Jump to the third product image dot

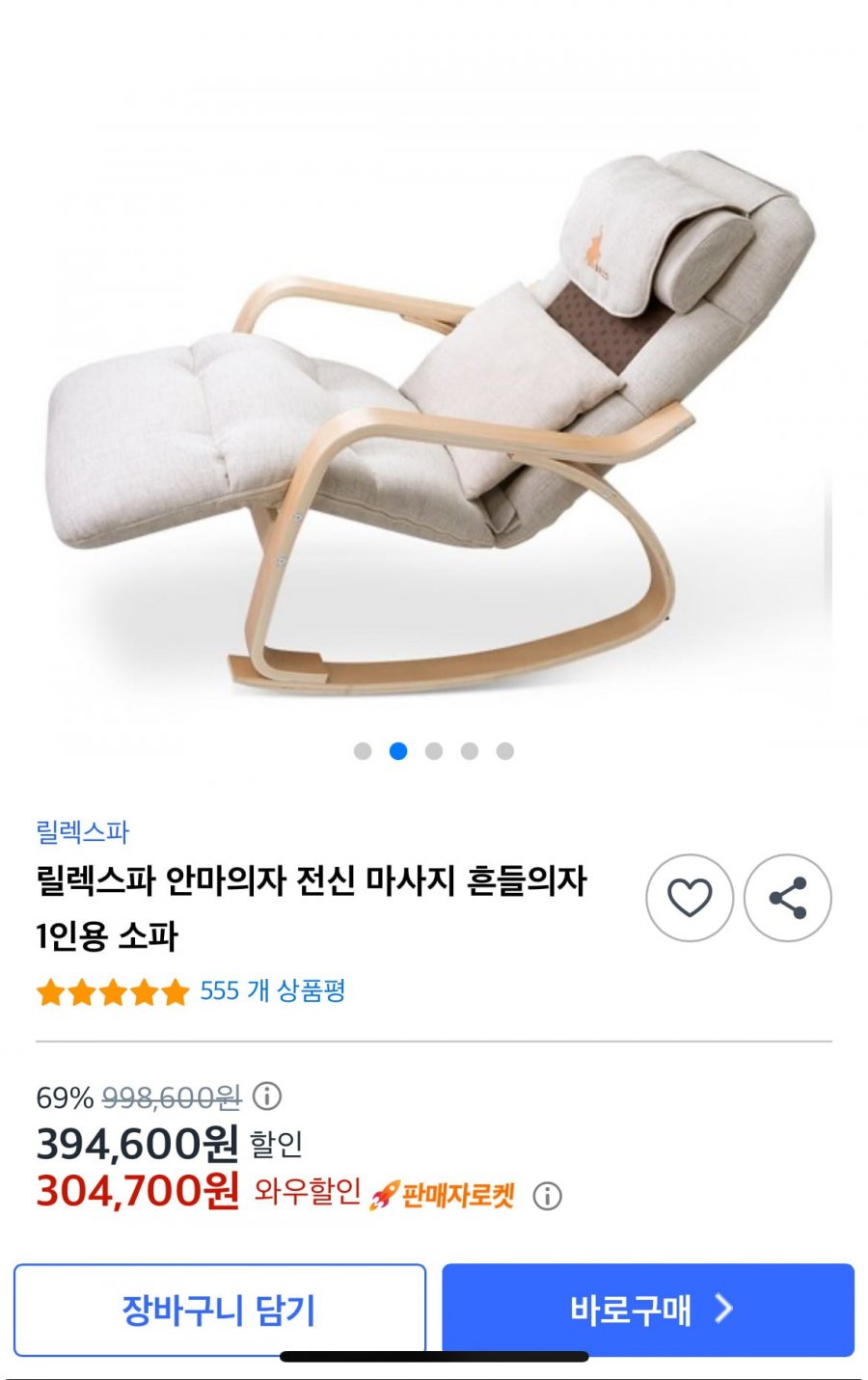tap(434, 751)
